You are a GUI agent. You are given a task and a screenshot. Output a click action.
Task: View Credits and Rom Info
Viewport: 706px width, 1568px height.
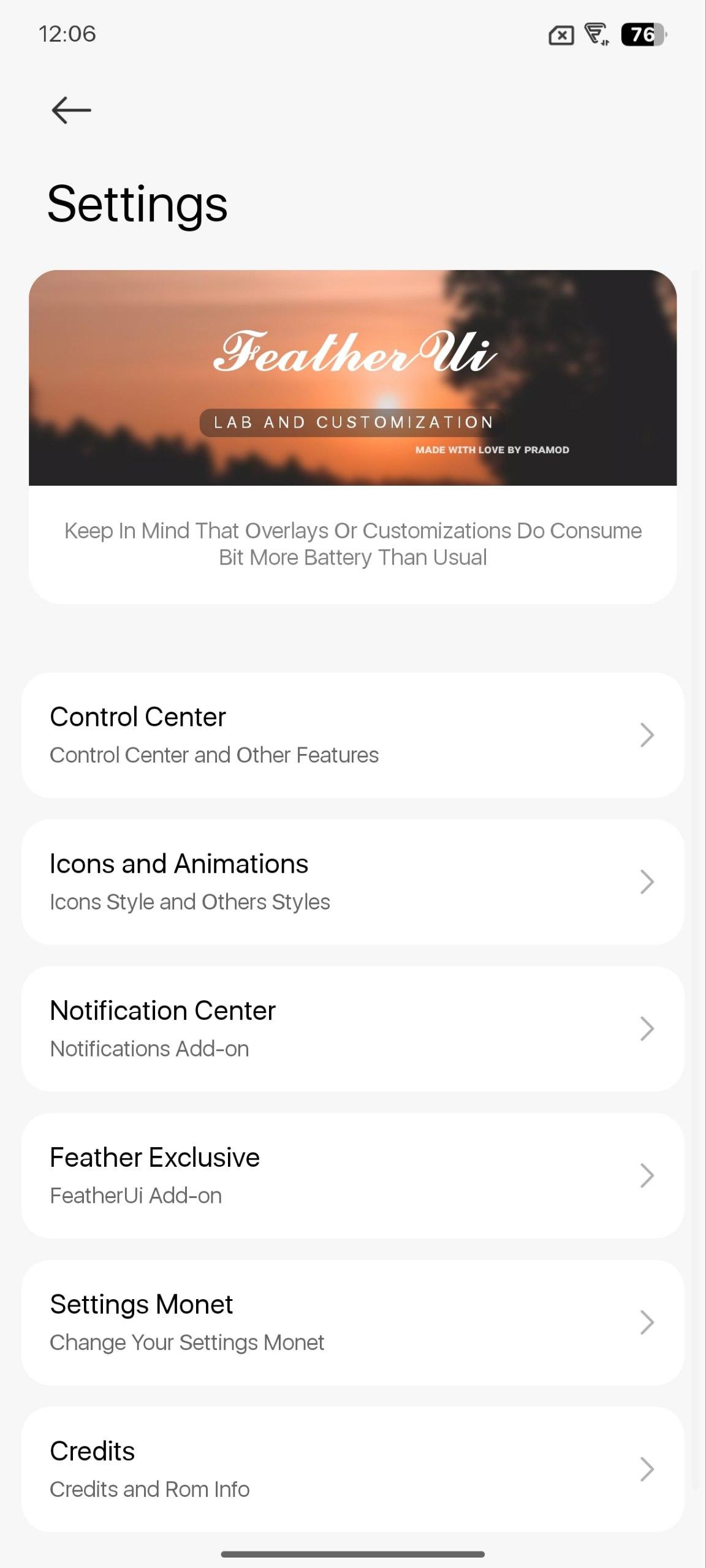coord(352,1469)
